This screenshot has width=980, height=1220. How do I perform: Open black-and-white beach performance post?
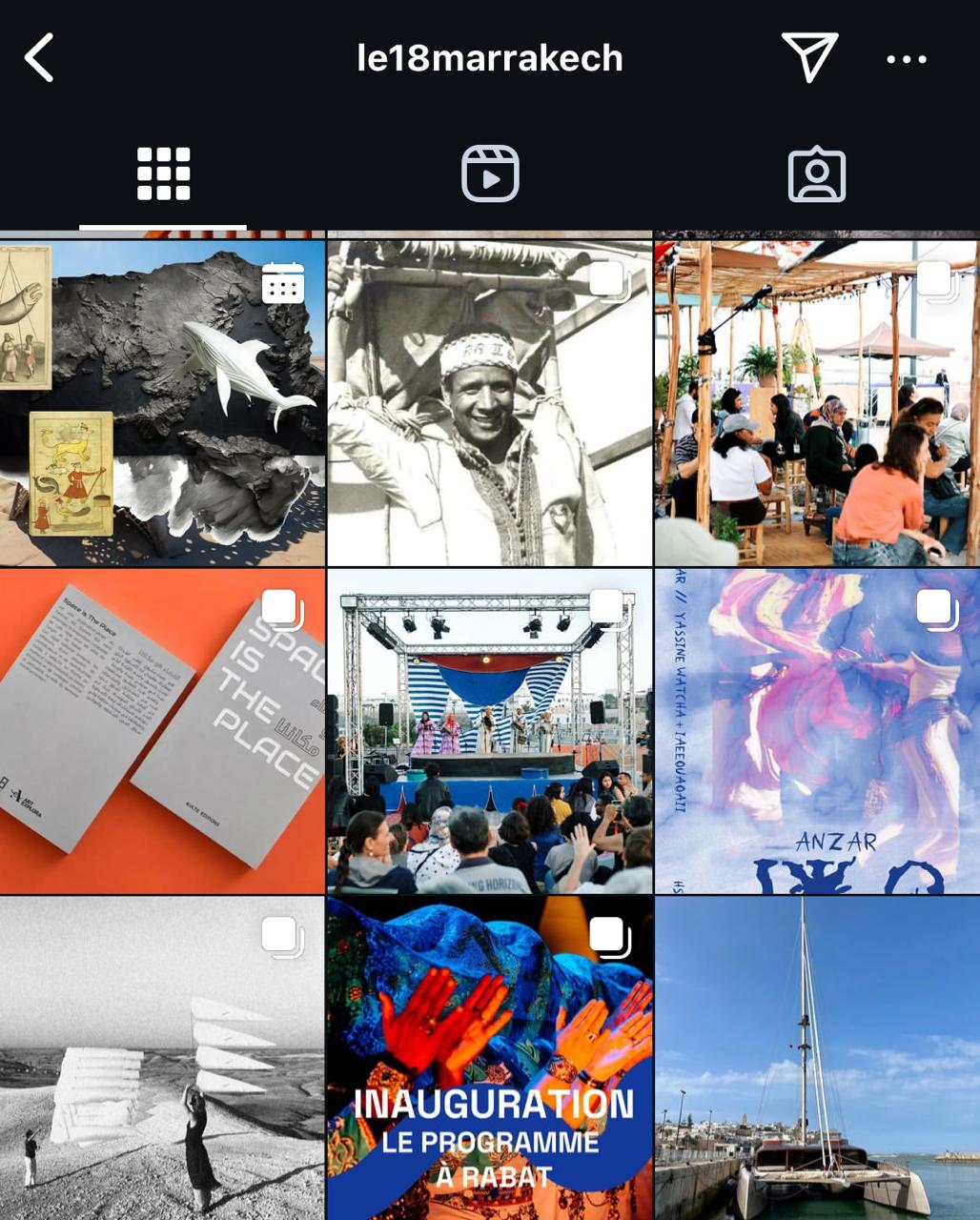[162, 1058]
